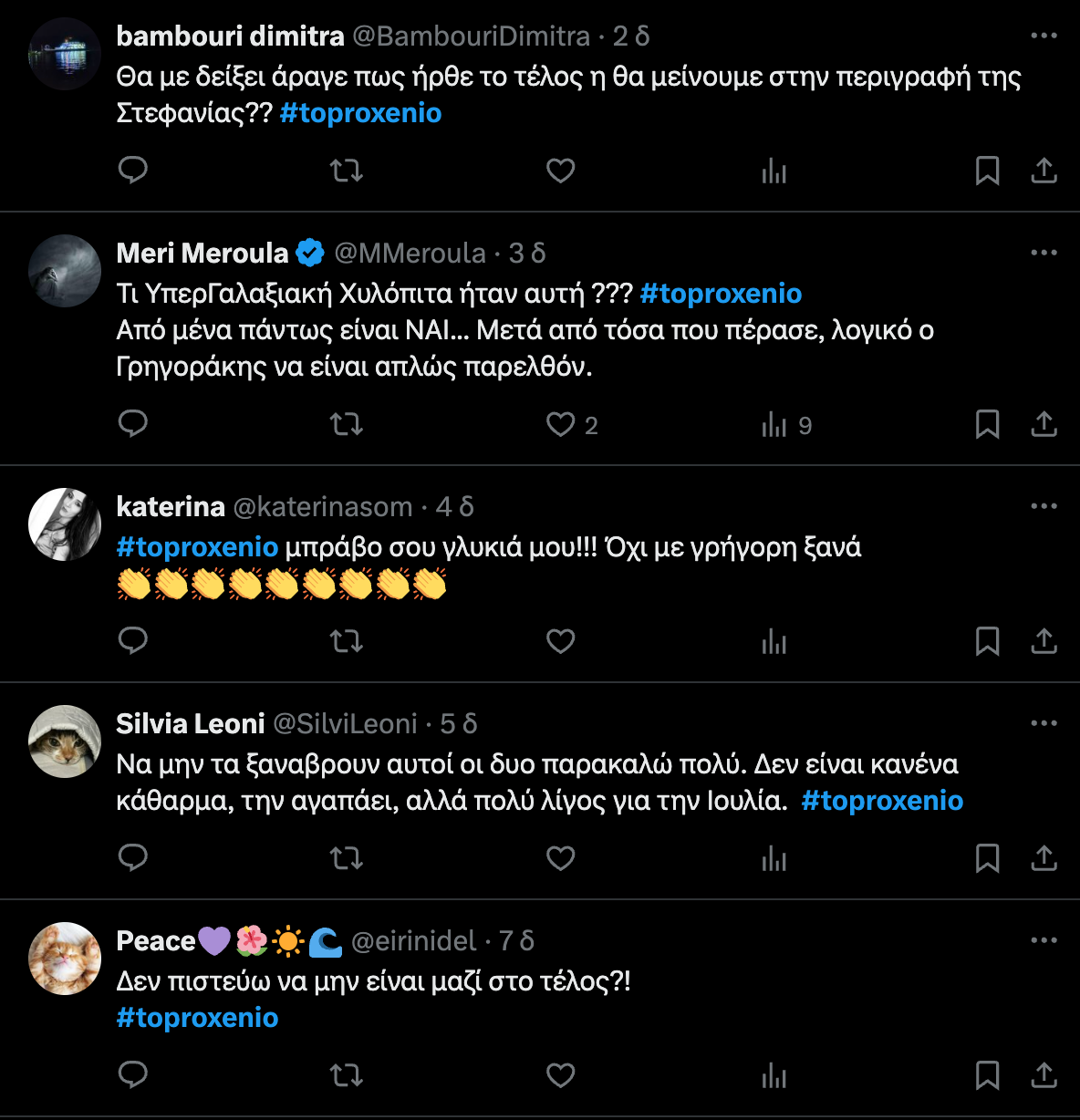This screenshot has width=1080, height=1120.
Task: Open more options on Peace's tweet
Action: pyautogui.click(x=1044, y=940)
